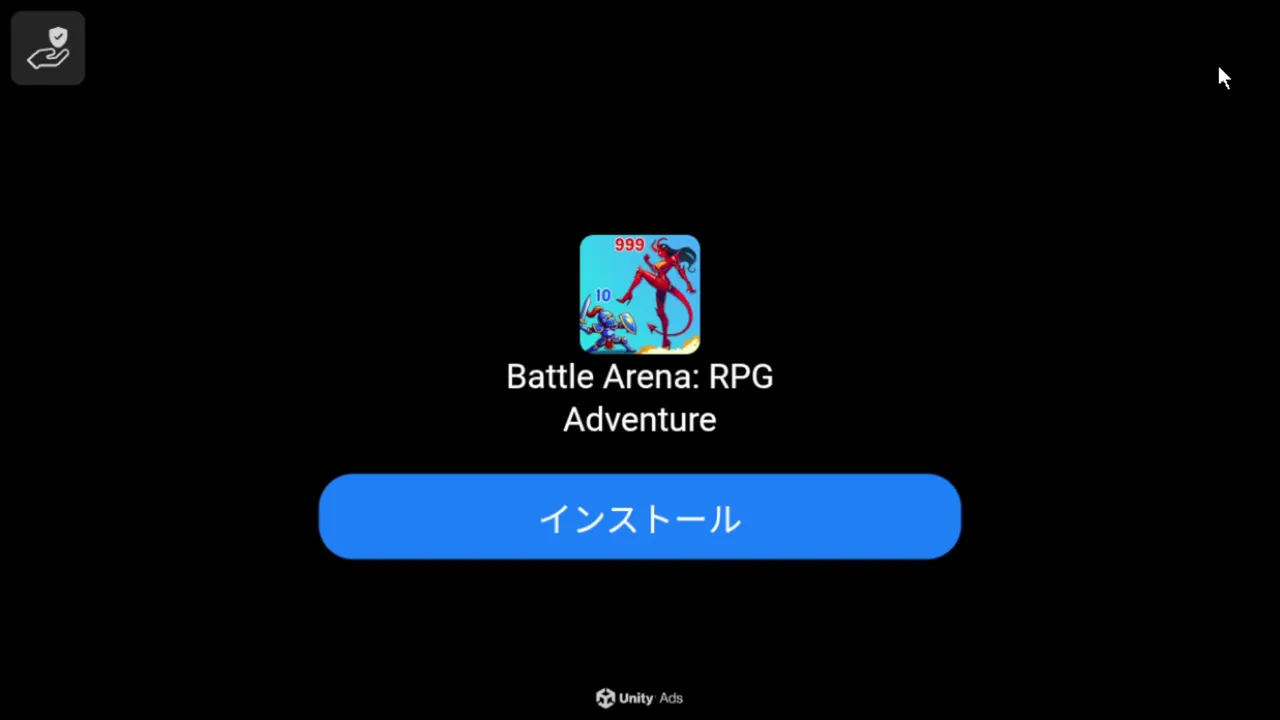Open the ad privacy shield icon
1280x720 pixels.
[x=48, y=48]
